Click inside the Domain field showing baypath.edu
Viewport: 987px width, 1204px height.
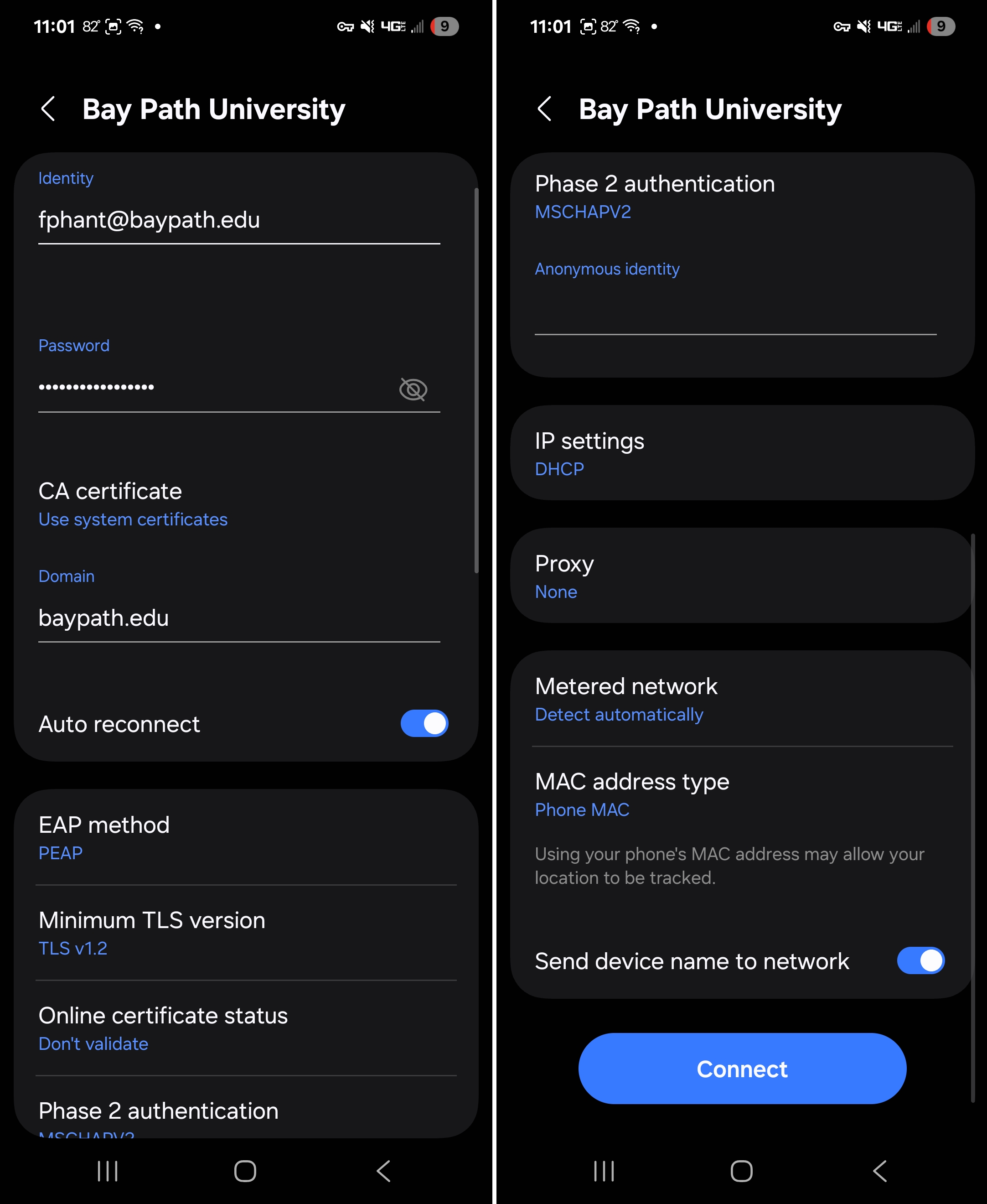239,618
